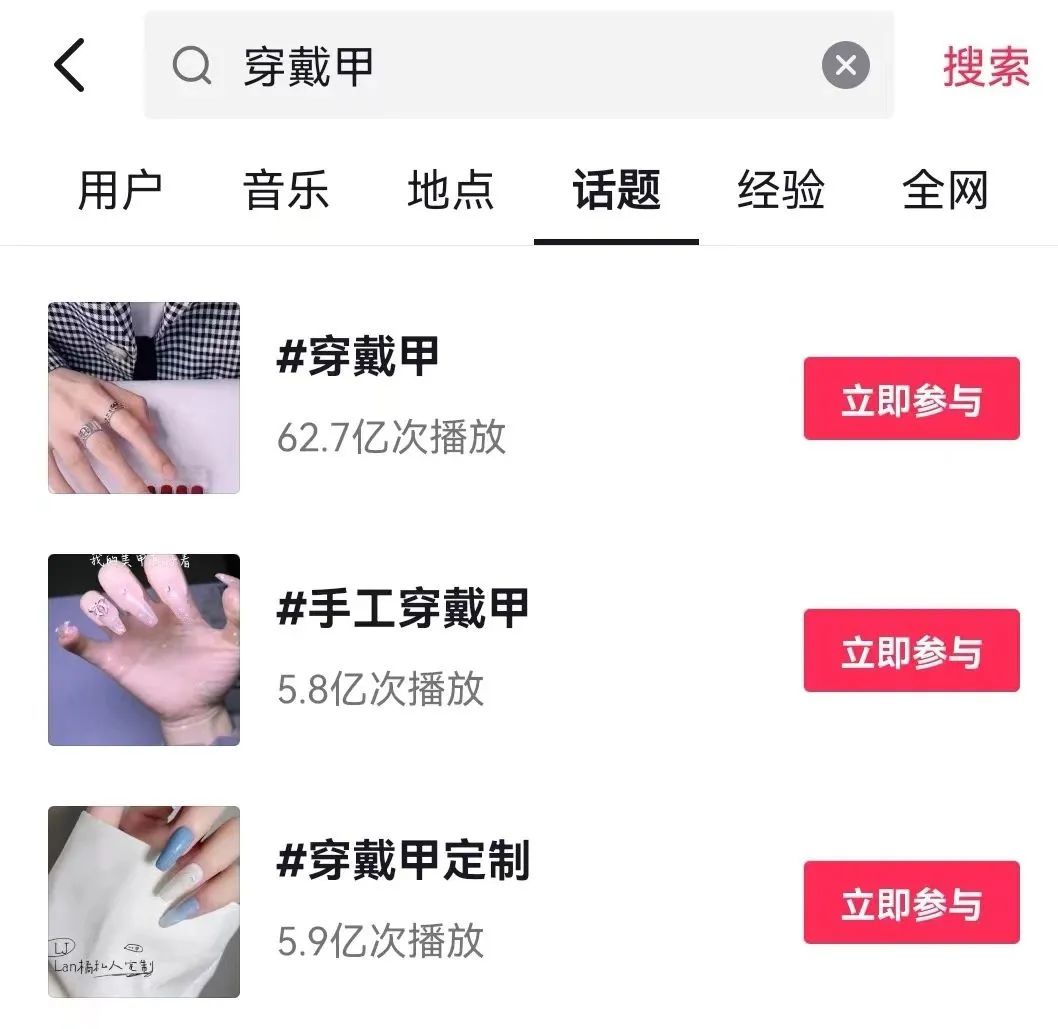Join #穿戴甲定制 via its 立即参与 button
This screenshot has width=1058, height=1029.
[911, 903]
